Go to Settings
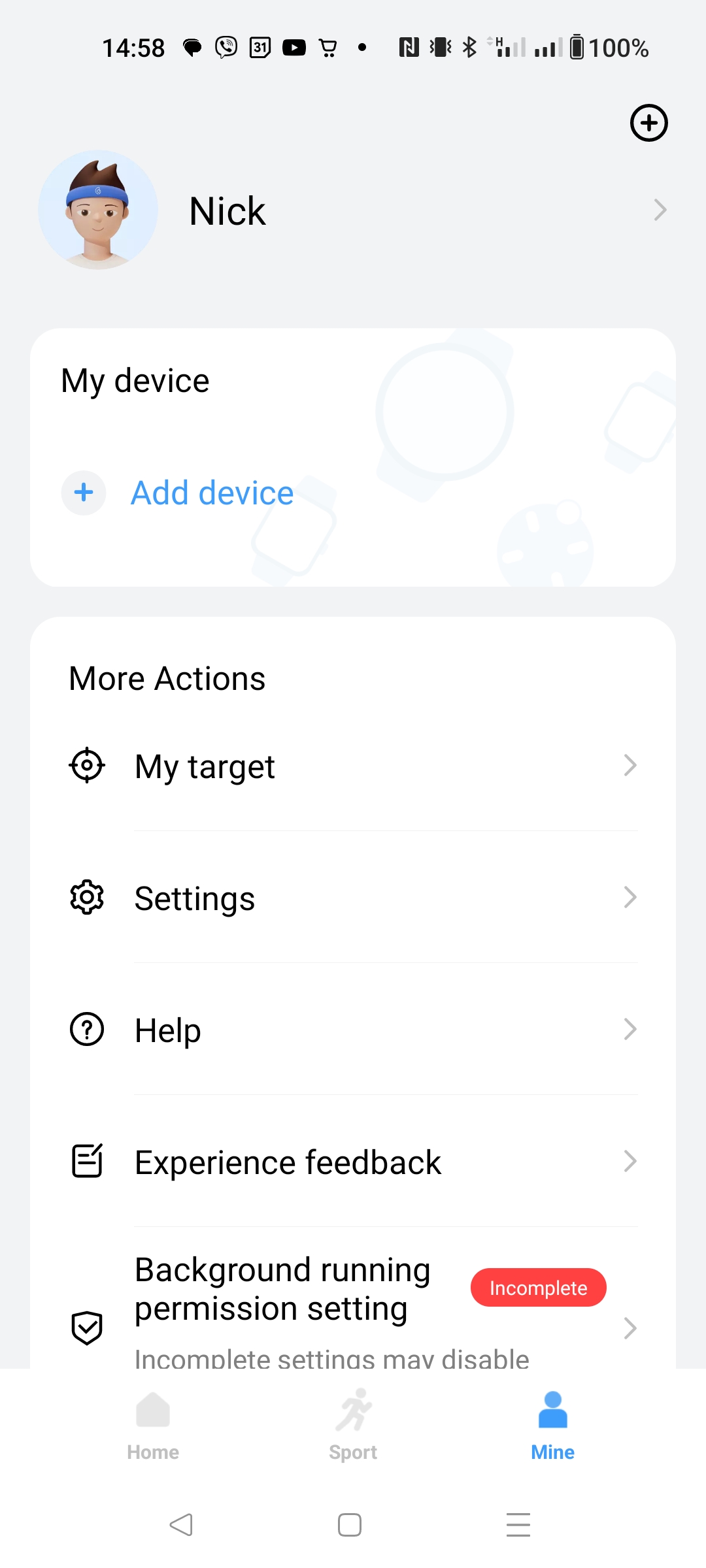This screenshot has height=1568, width=706. coord(353,898)
